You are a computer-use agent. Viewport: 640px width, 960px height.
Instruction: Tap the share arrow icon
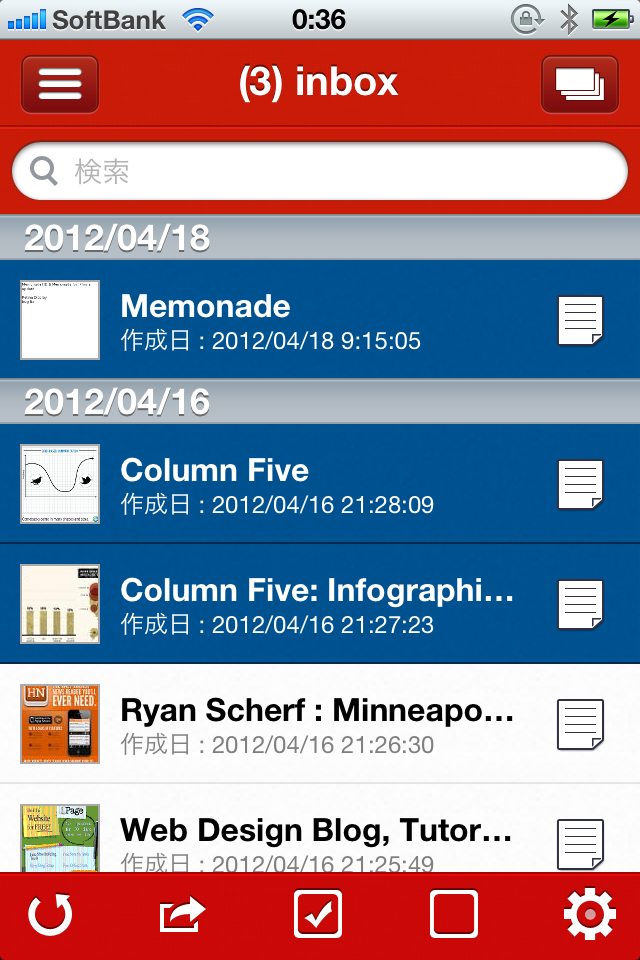pyautogui.click(x=183, y=914)
